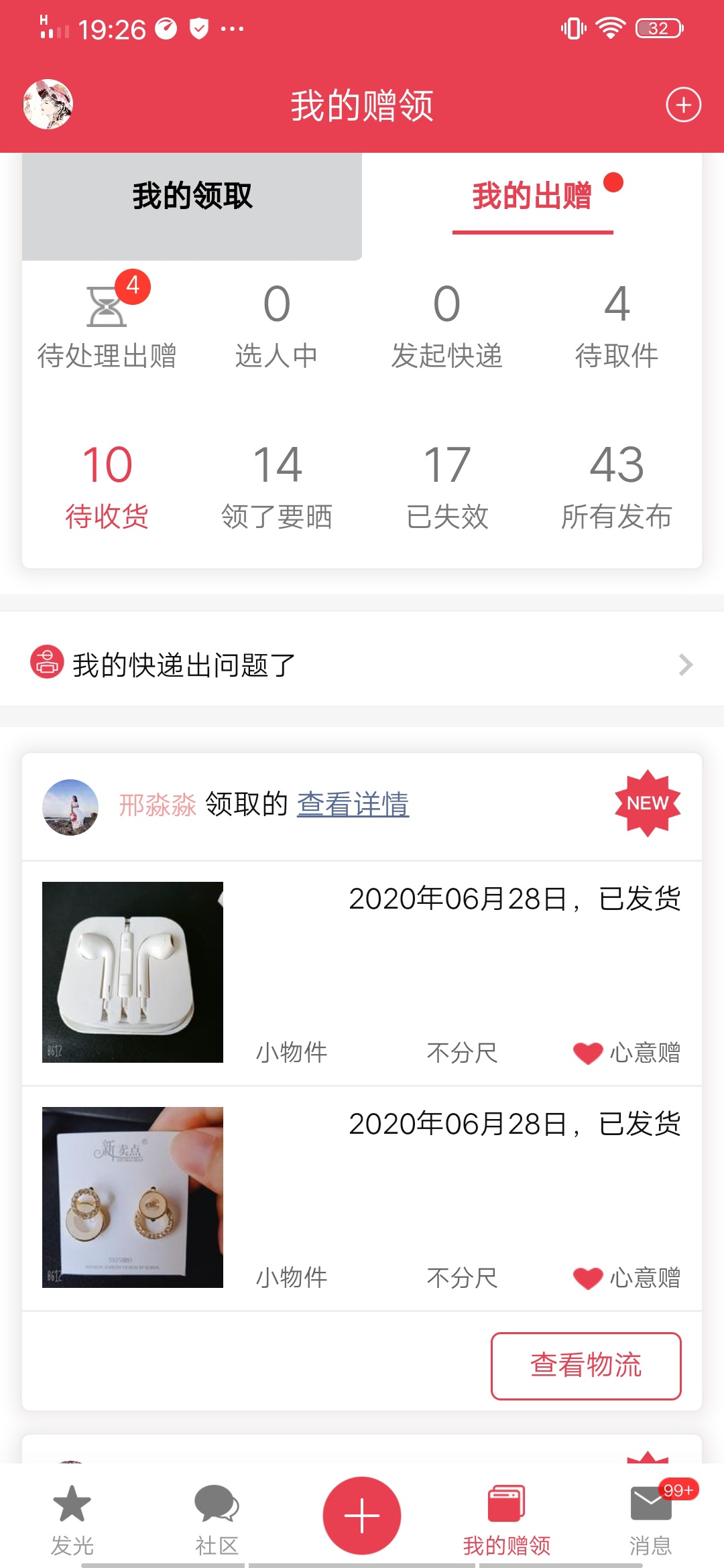Open 领了要晒 list
The width and height of the screenshot is (724, 1568).
[276, 487]
